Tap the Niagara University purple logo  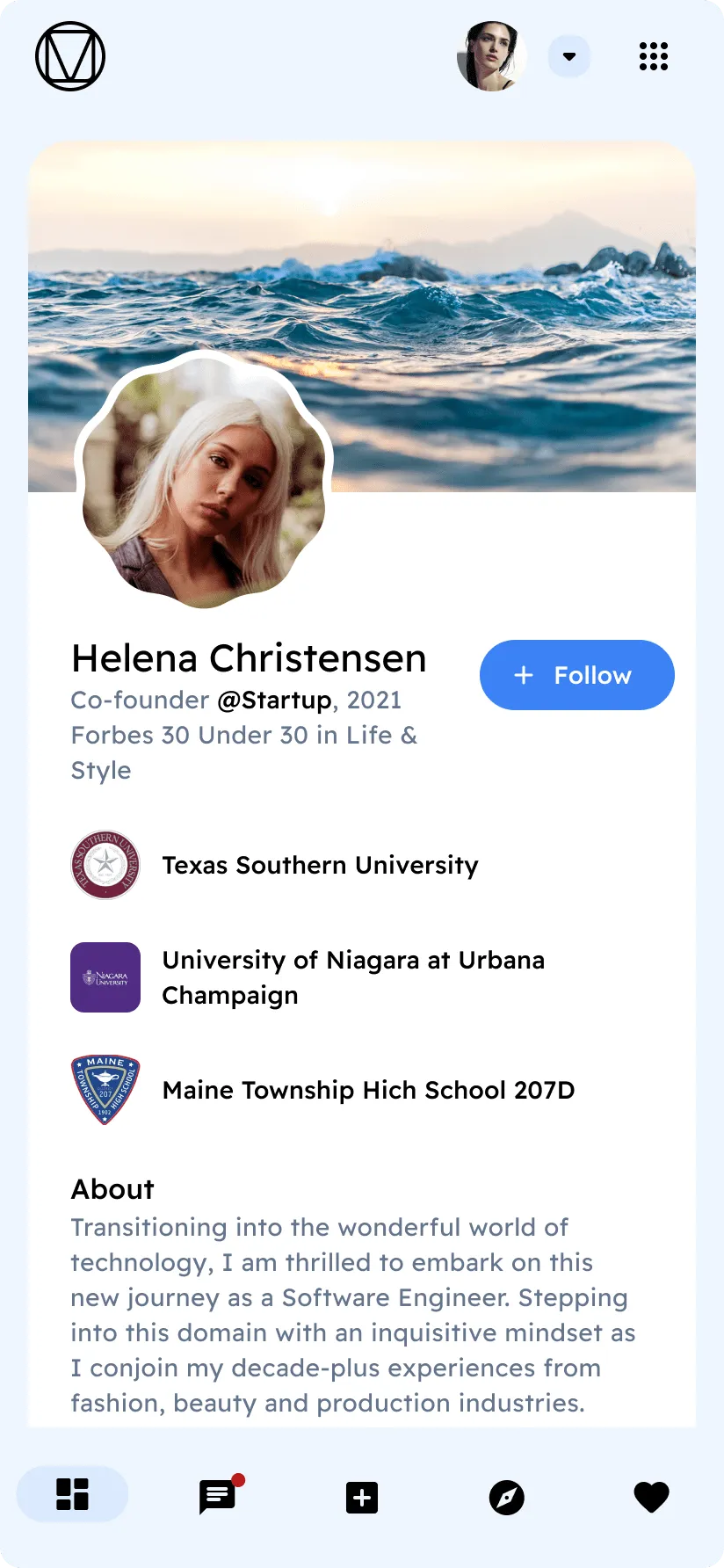pos(105,977)
